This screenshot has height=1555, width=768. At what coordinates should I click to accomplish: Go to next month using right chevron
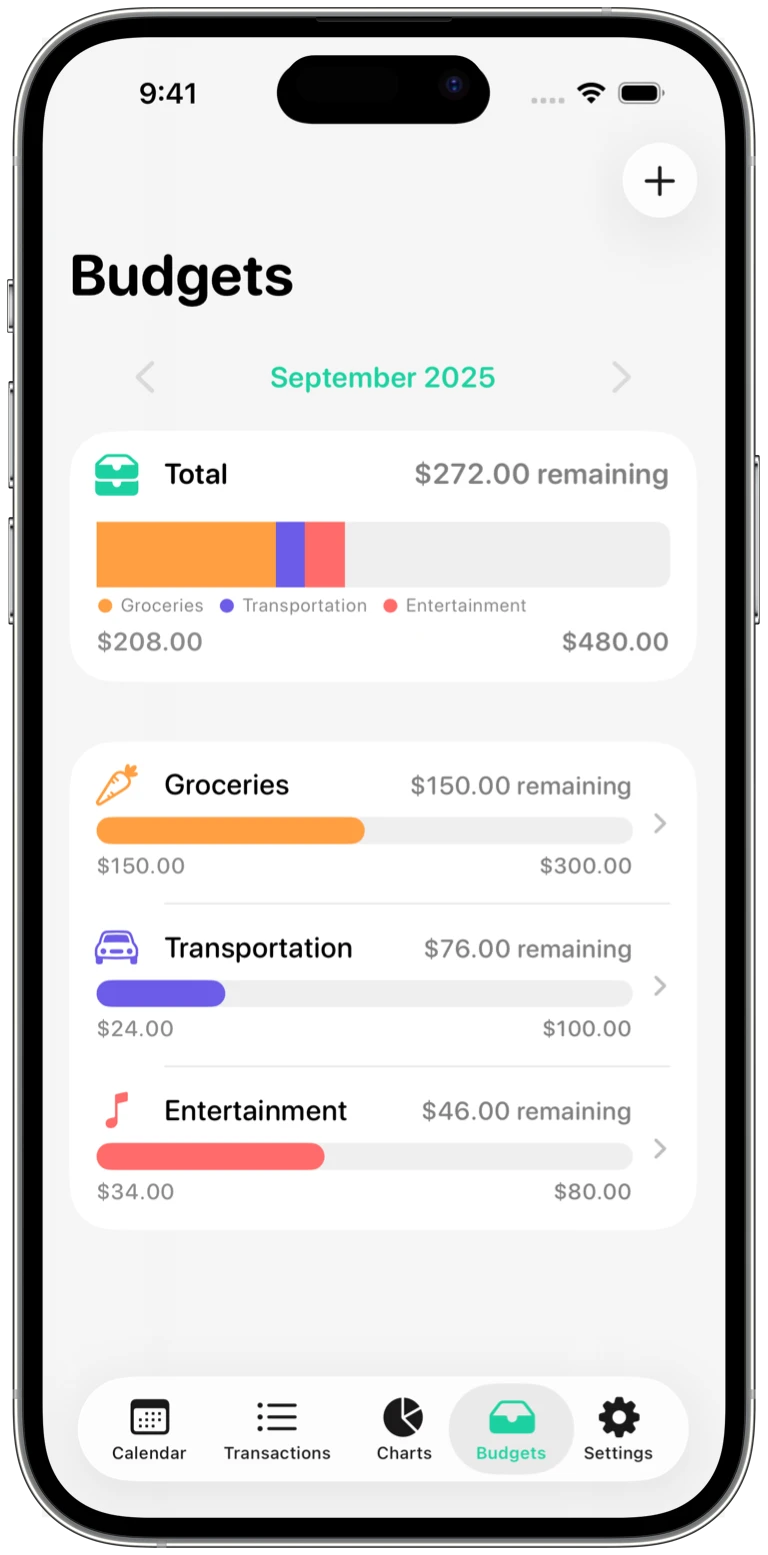coord(621,377)
